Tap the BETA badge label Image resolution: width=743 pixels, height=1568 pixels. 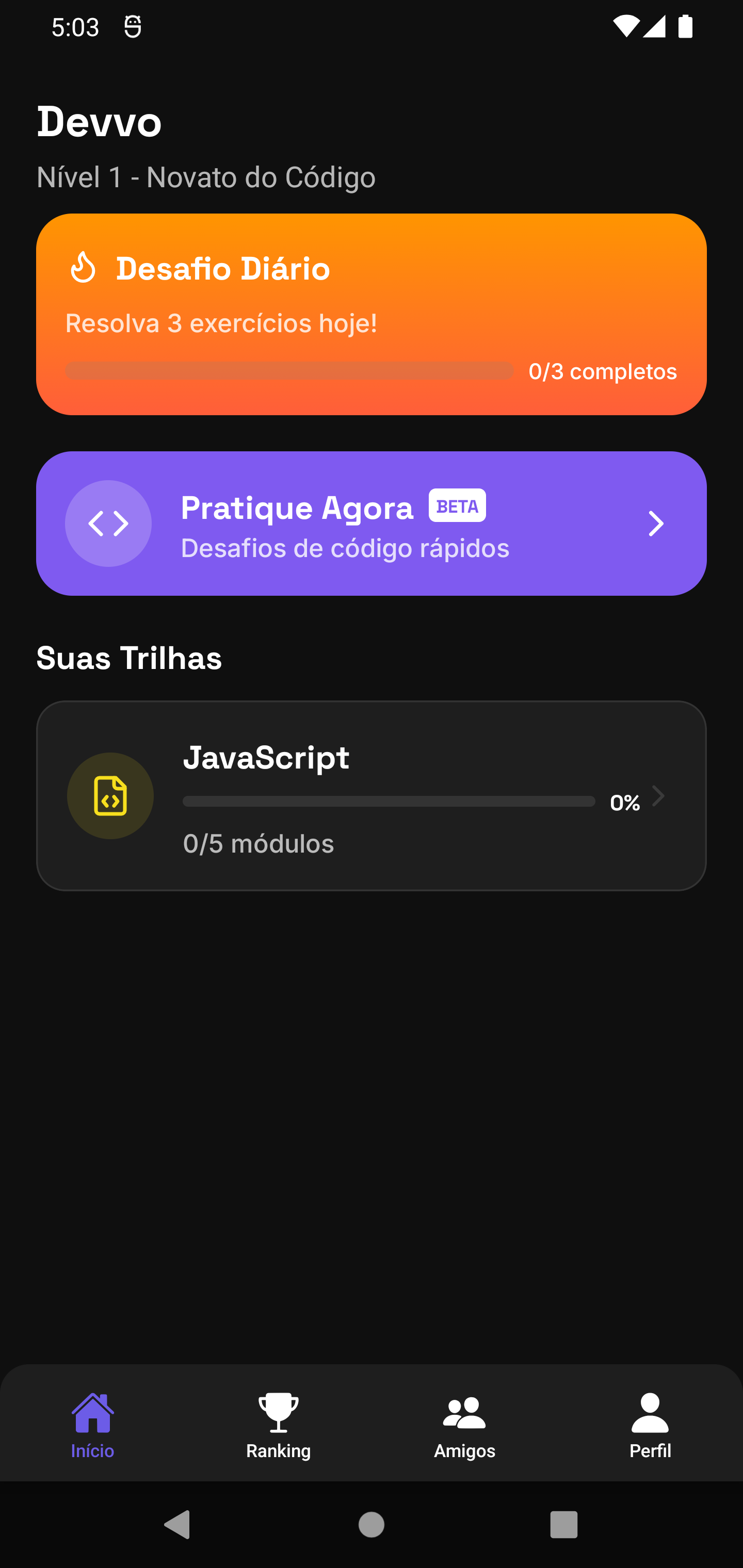pyautogui.click(x=457, y=505)
